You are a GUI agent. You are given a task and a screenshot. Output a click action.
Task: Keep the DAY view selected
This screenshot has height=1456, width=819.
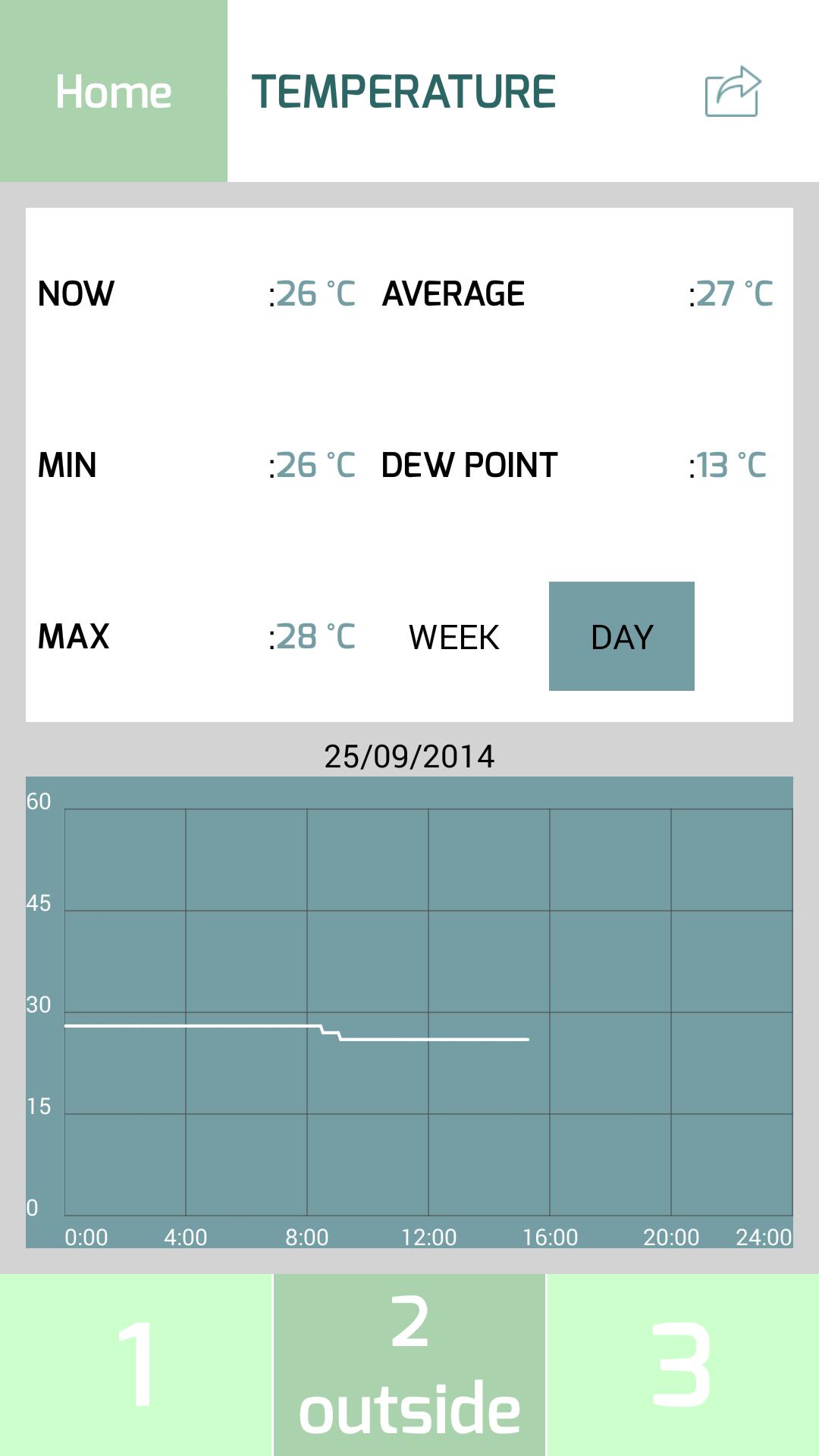click(x=621, y=637)
